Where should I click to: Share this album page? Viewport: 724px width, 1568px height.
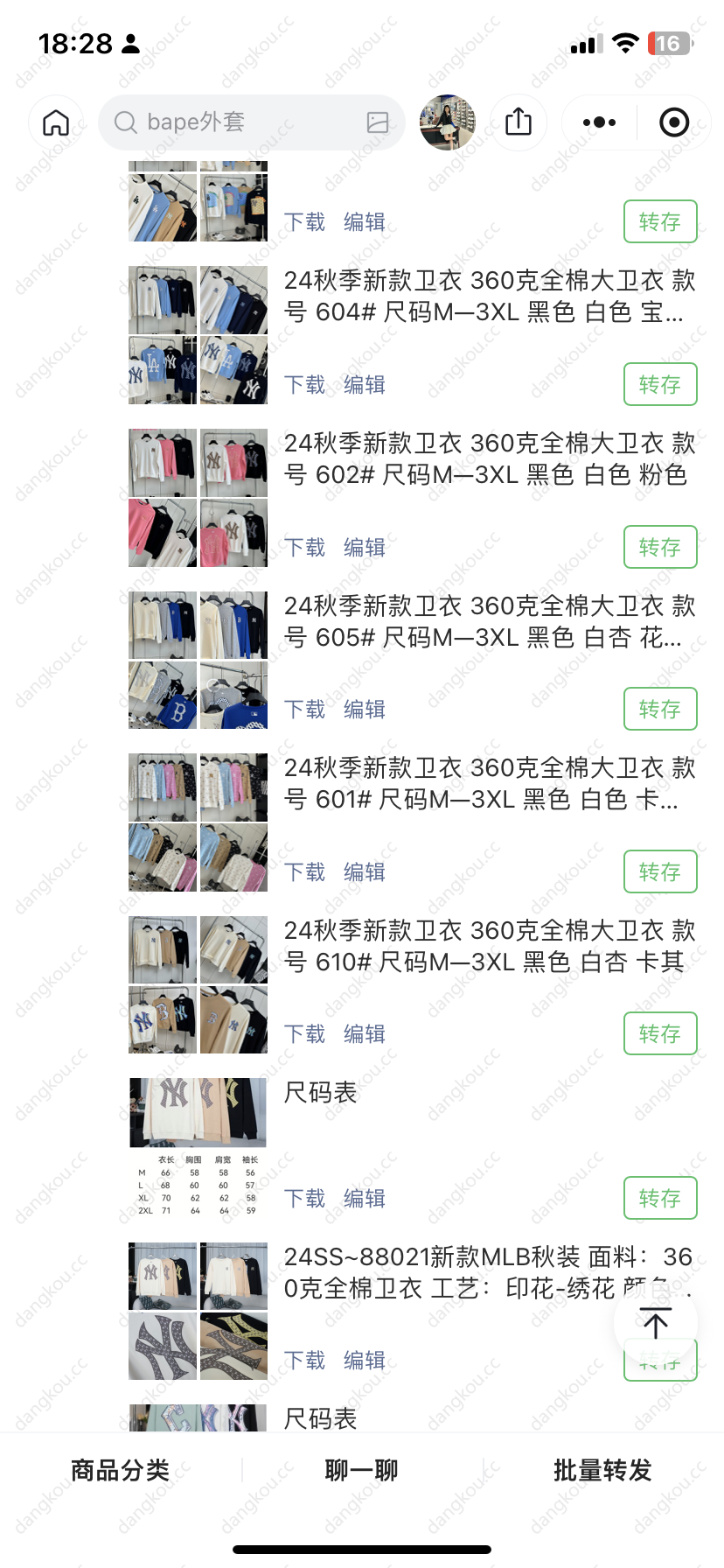(519, 122)
